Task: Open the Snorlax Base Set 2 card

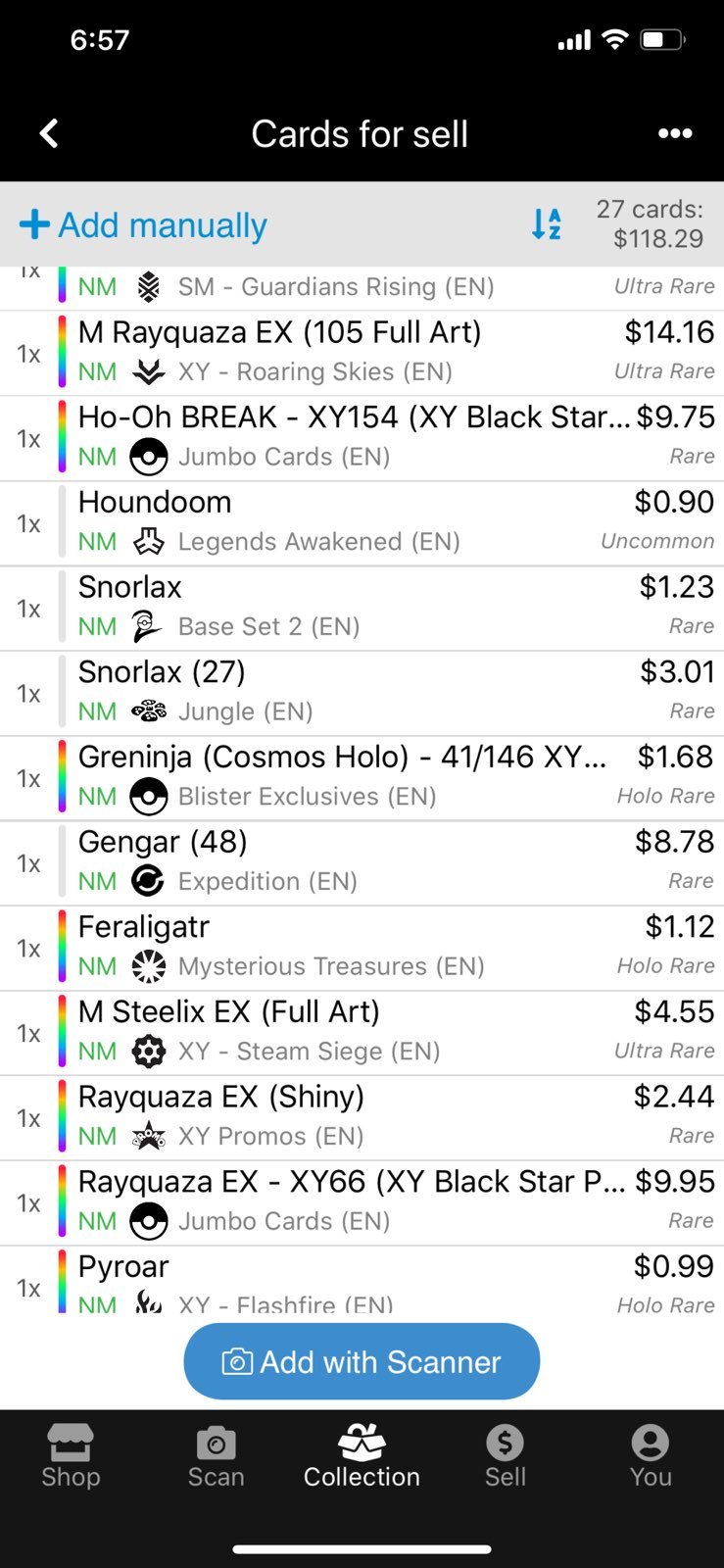Action: click(362, 609)
